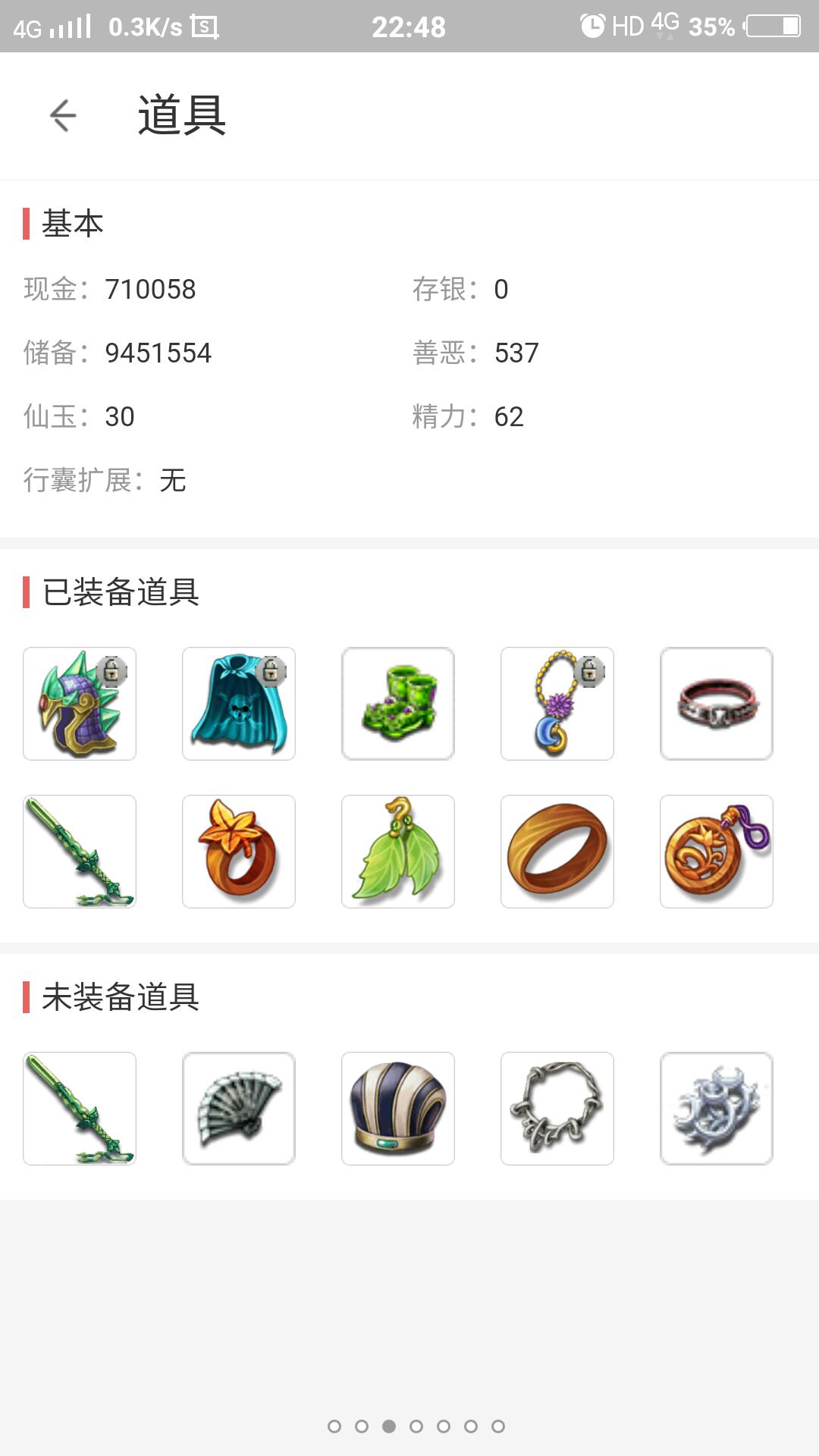
Task: View the equipped green sword in 已装备道具
Action: point(80,851)
